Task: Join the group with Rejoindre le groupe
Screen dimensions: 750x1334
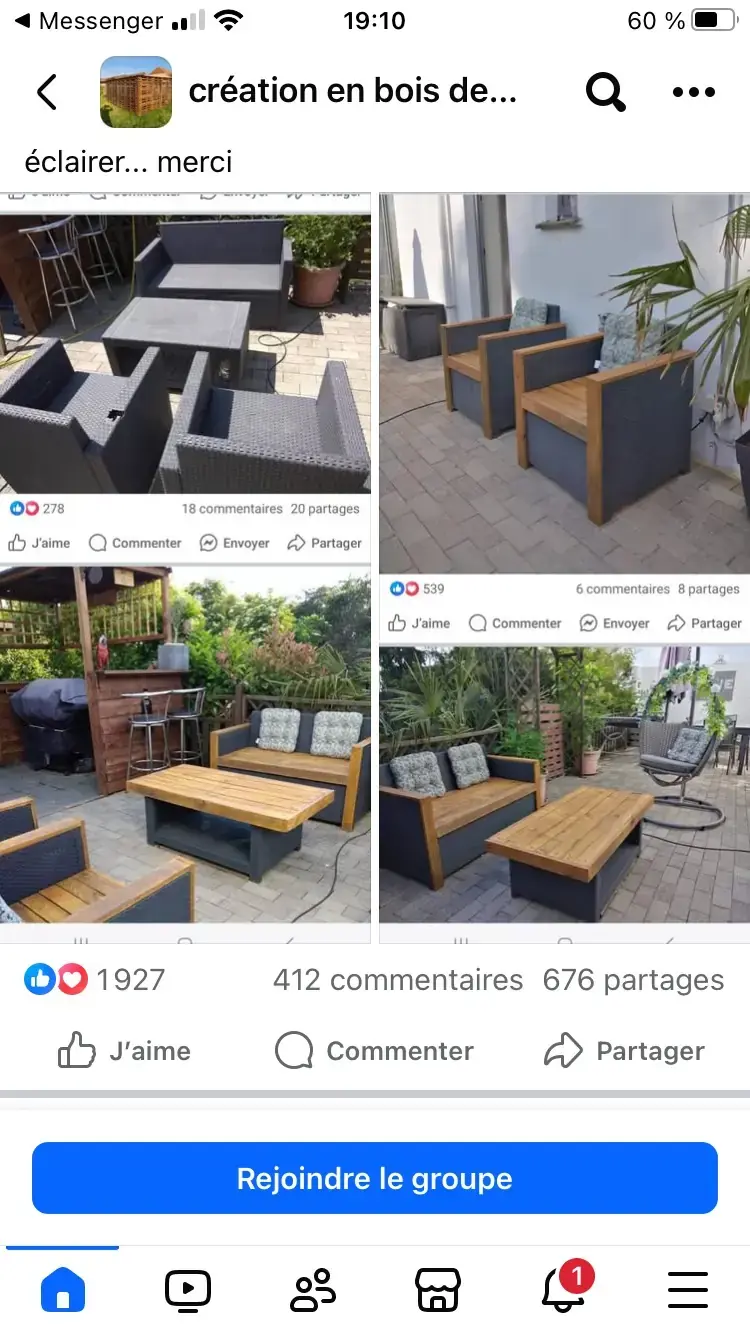Action: click(x=375, y=1178)
